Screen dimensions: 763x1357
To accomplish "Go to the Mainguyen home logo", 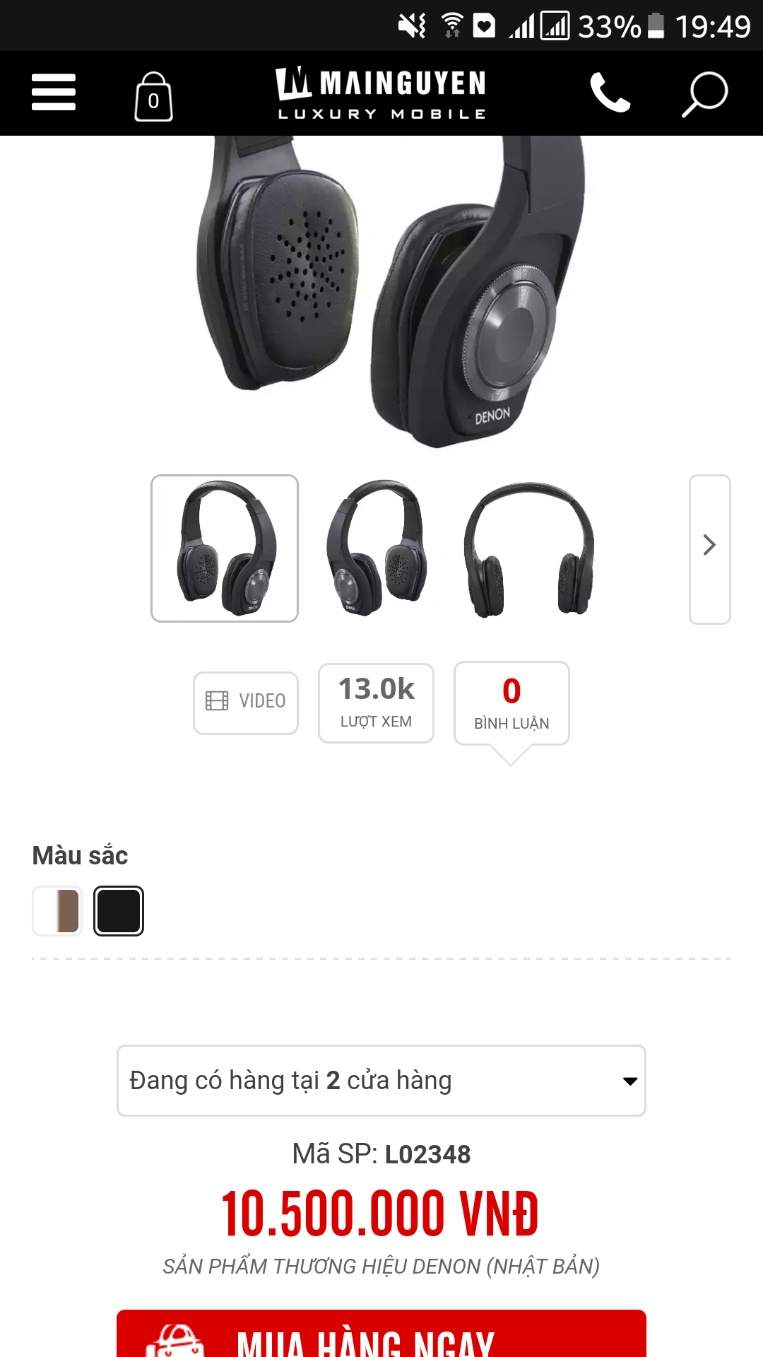I will pyautogui.click(x=381, y=94).
